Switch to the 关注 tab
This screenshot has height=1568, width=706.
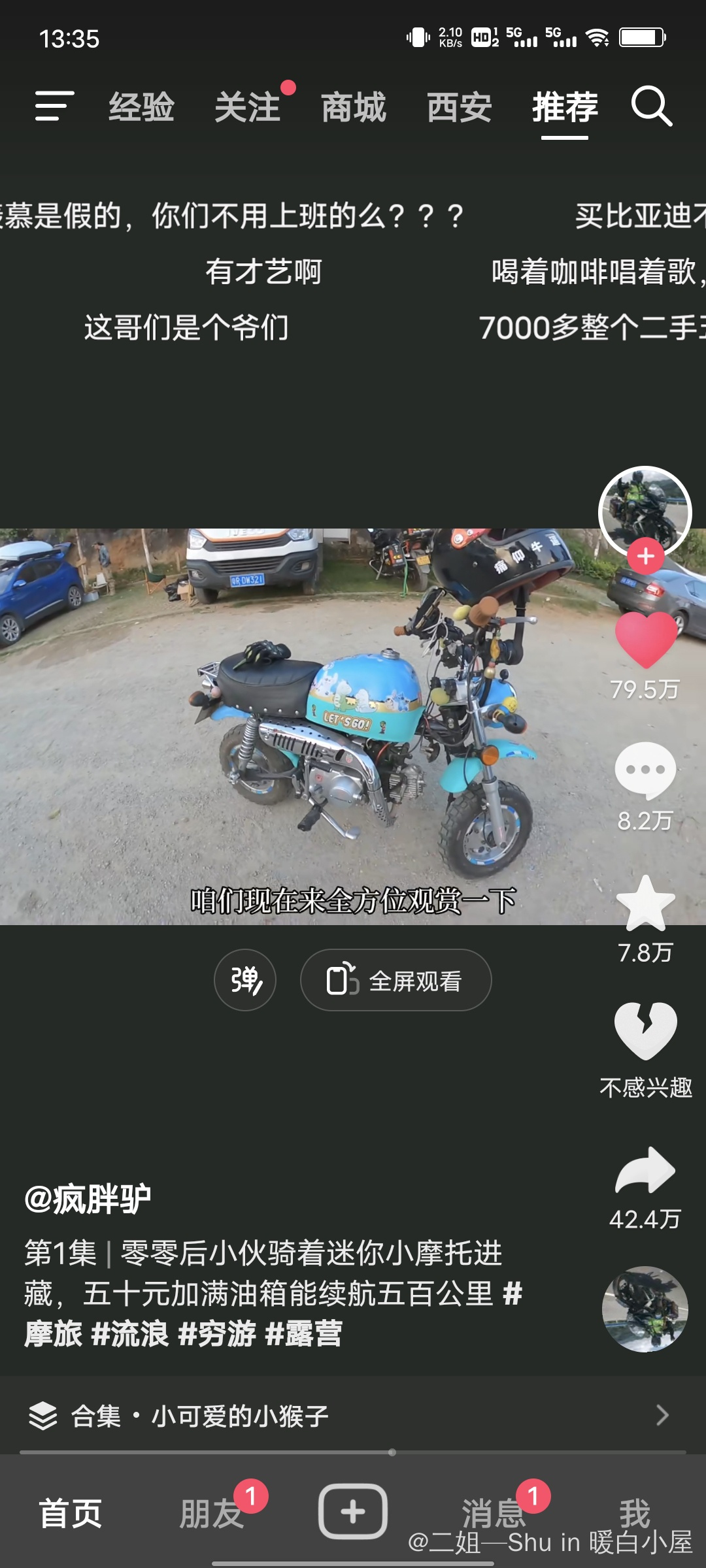248,107
